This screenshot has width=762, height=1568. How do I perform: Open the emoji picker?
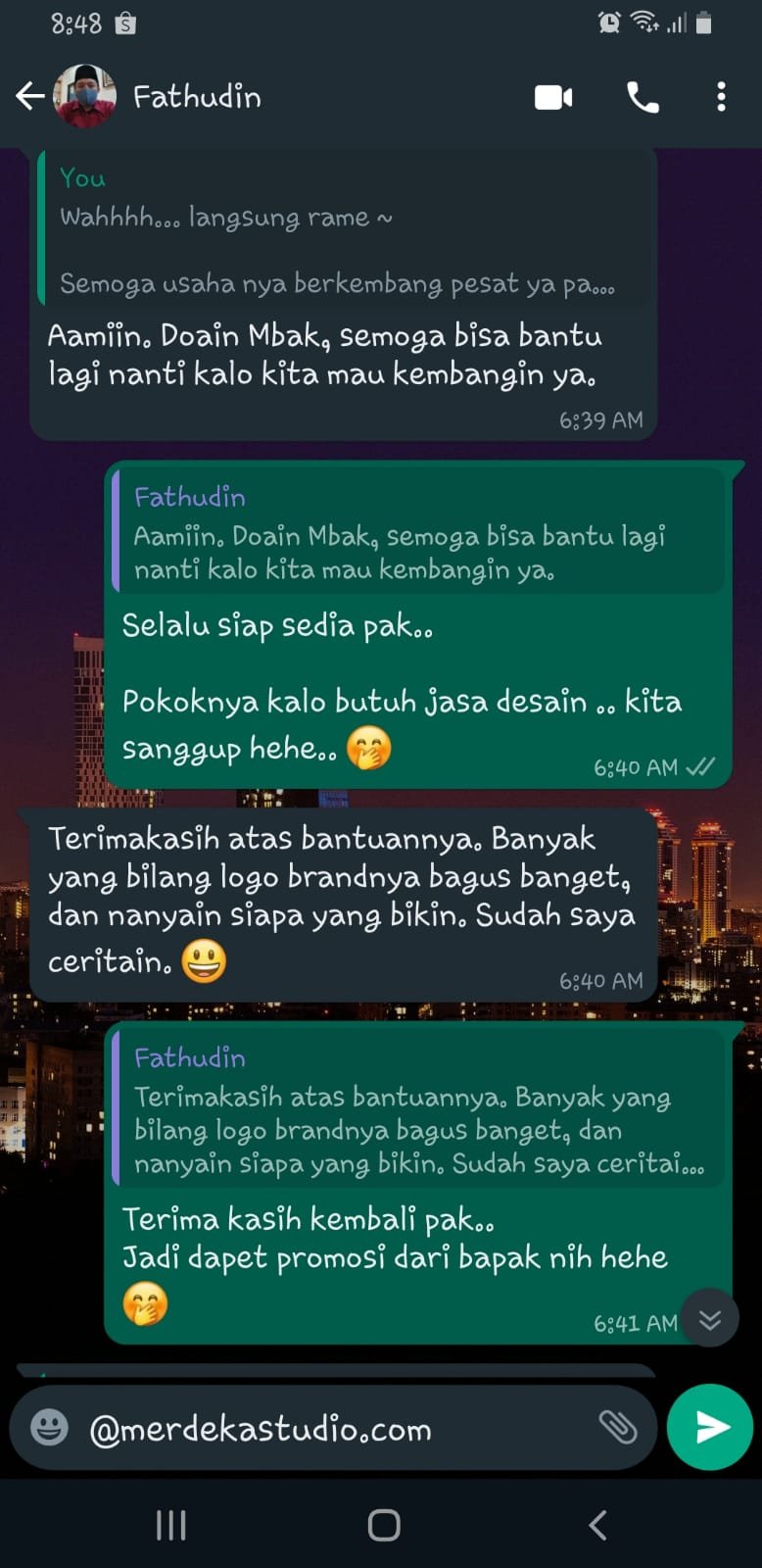click(49, 1427)
